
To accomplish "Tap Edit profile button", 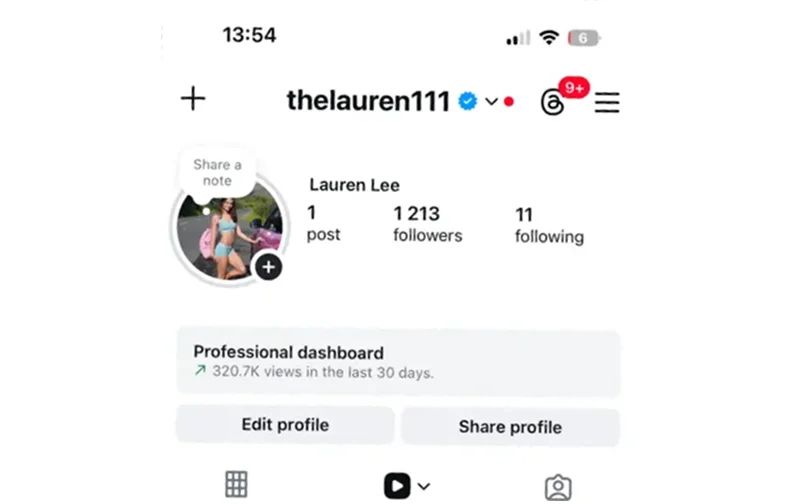I will [x=285, y=425].
